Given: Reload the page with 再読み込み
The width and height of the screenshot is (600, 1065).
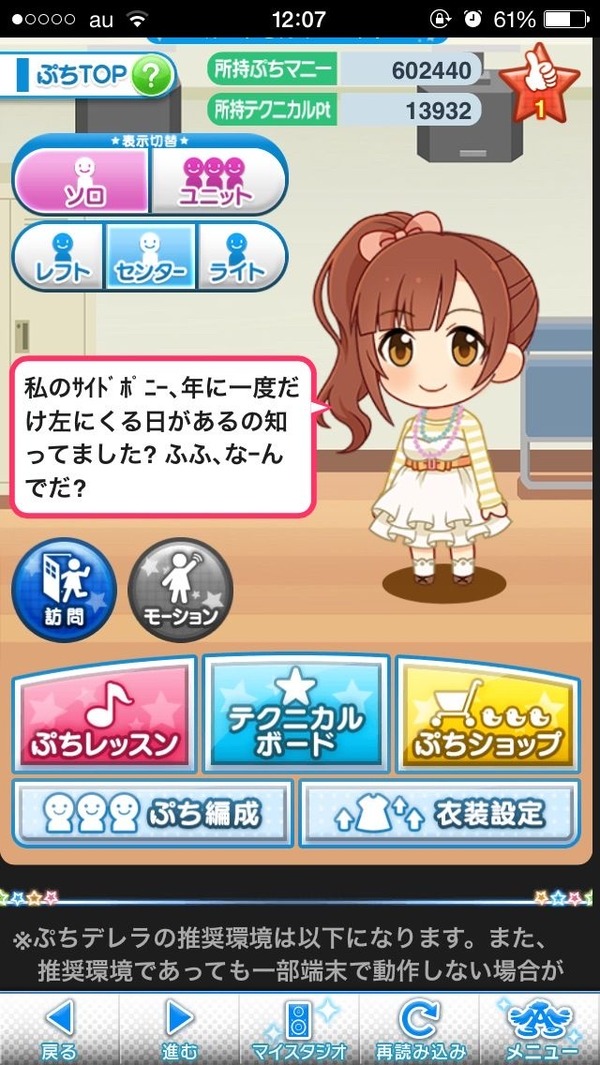Looking at the screenshot, I should pos(419,1028).
